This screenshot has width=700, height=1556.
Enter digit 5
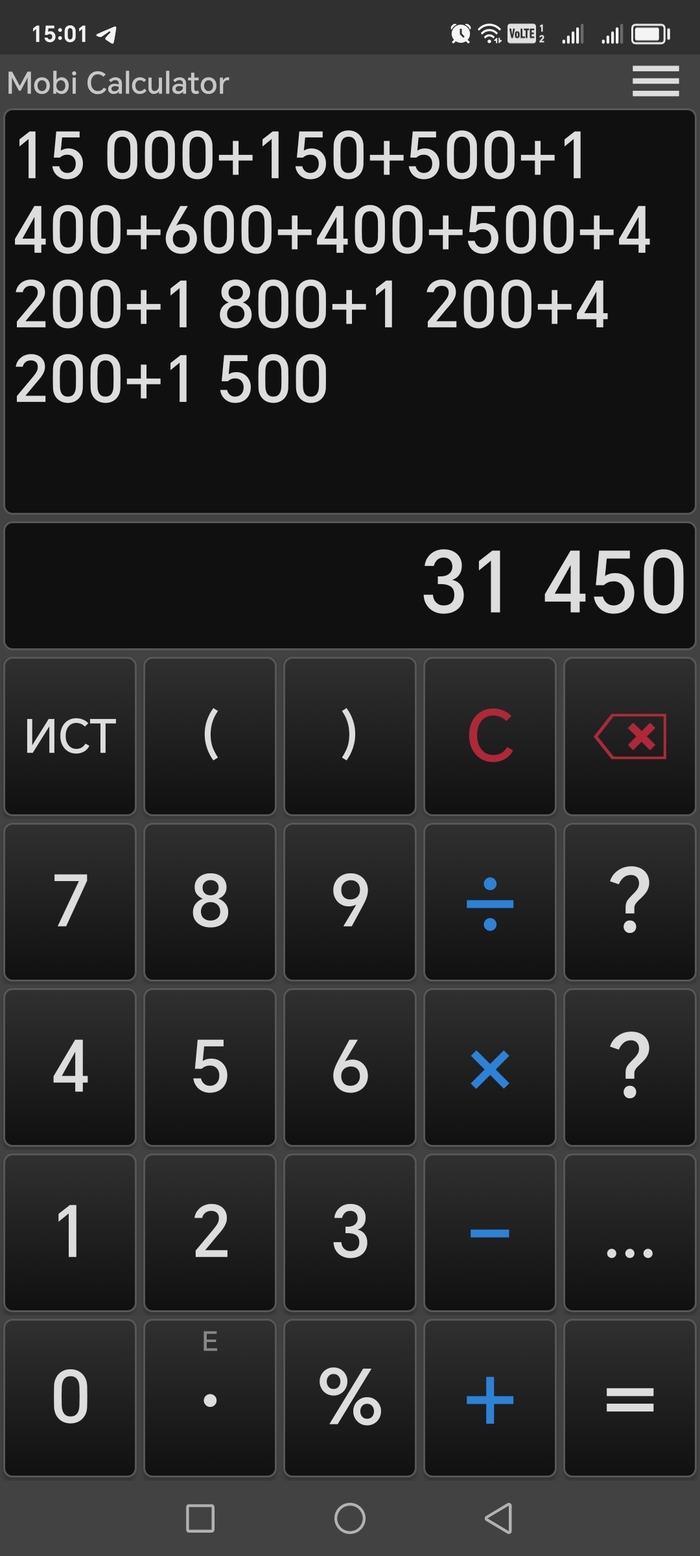tap(210, 1068)
